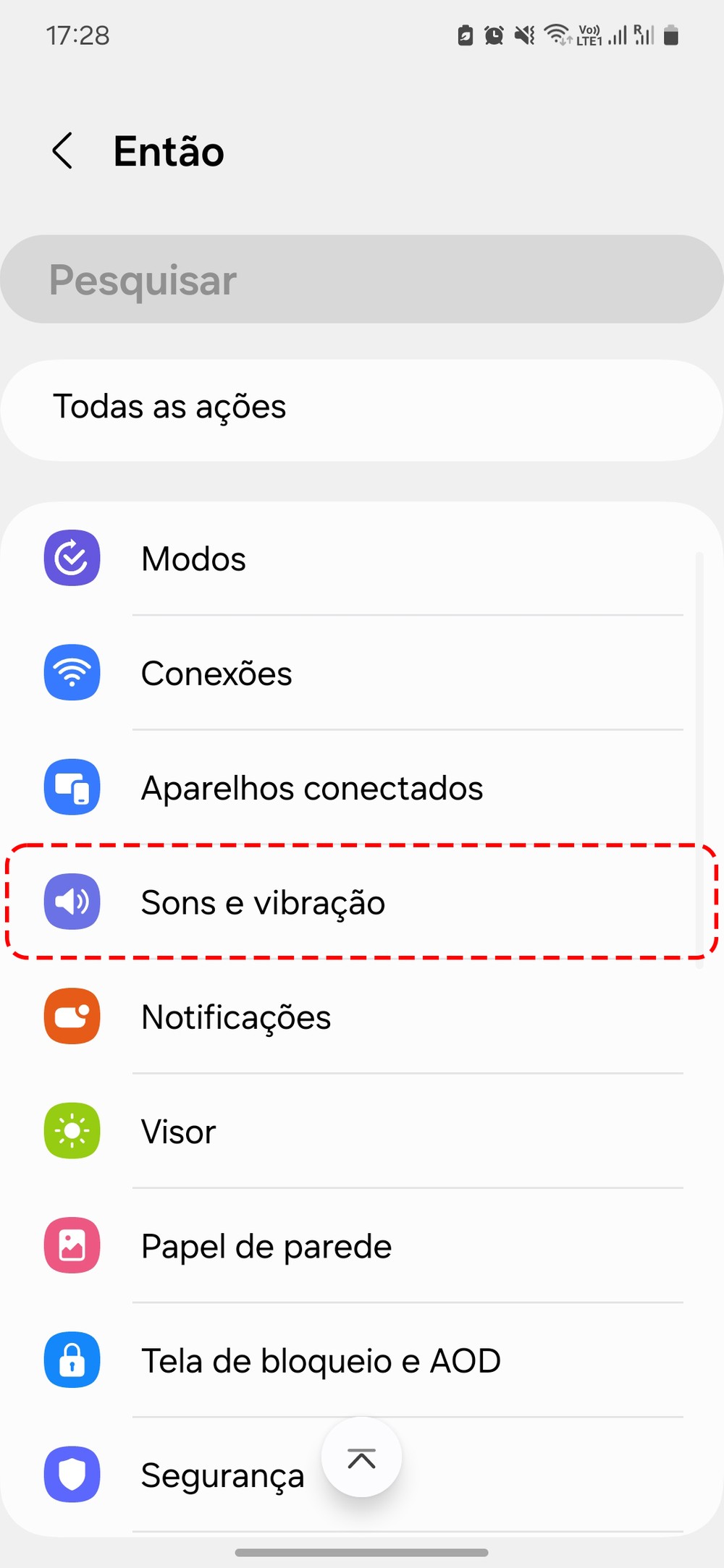
Task: Open Todas as ações
Action: (362, 407)
